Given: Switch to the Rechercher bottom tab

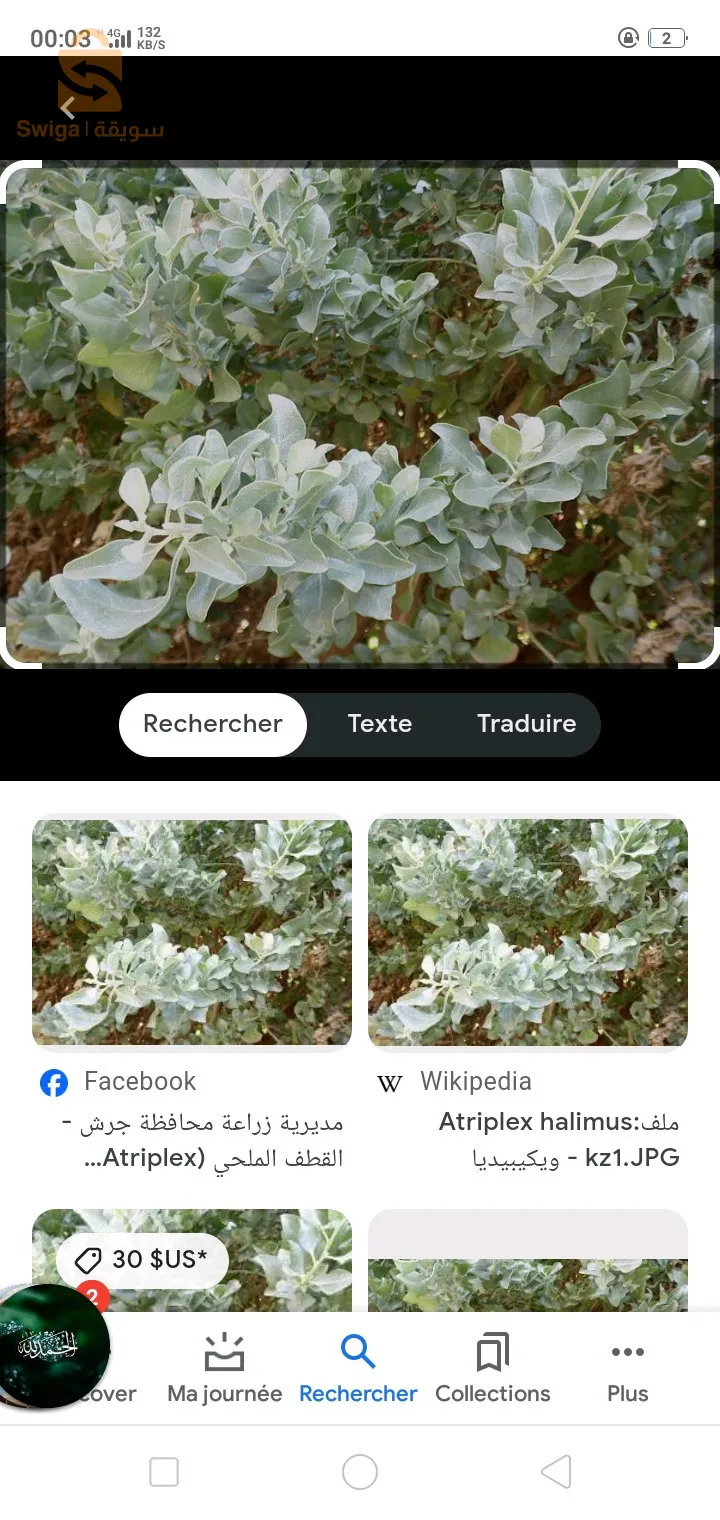Looking at the screenshot, I should tap(358, 1368).
